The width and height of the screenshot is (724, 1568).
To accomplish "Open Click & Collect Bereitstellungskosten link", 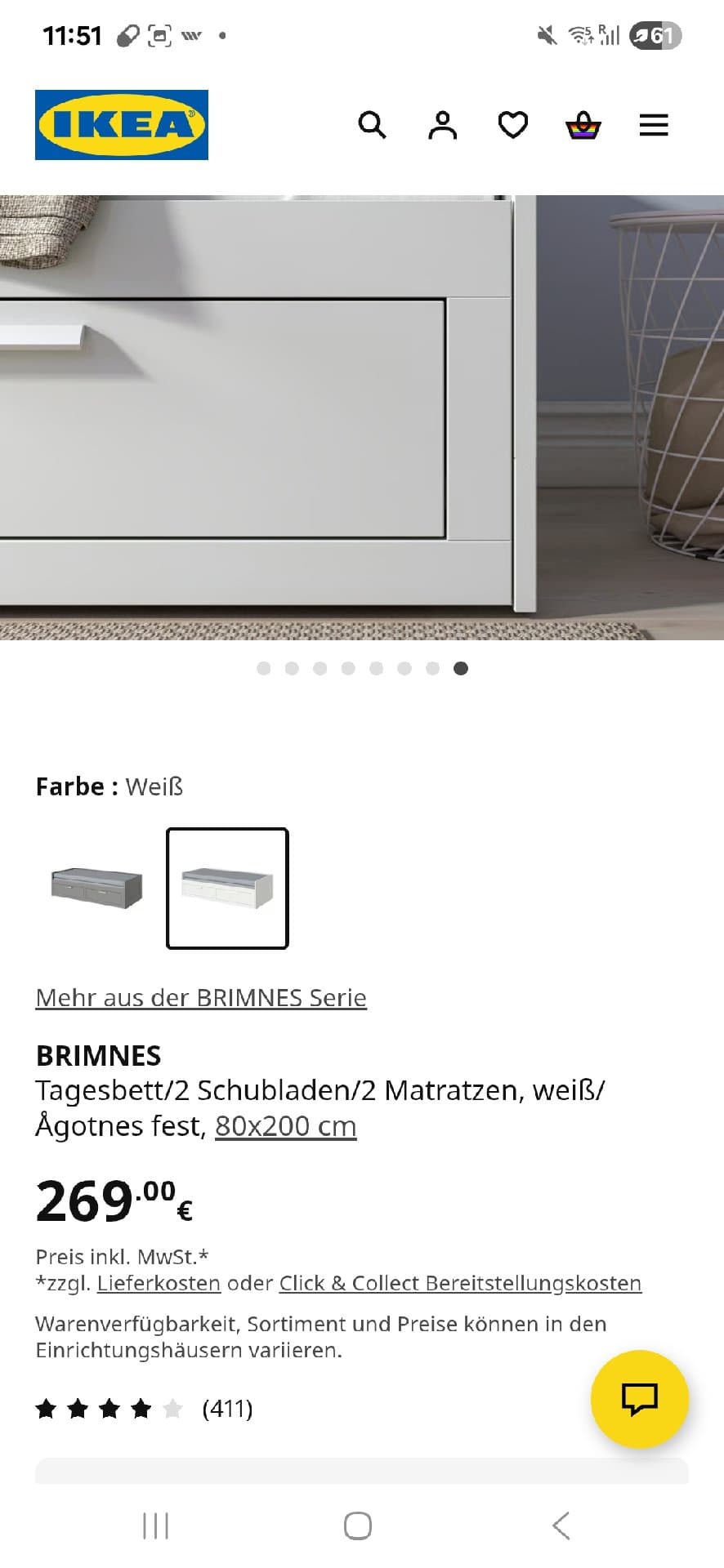I will pyautogui.click(x=460, y=1283).
